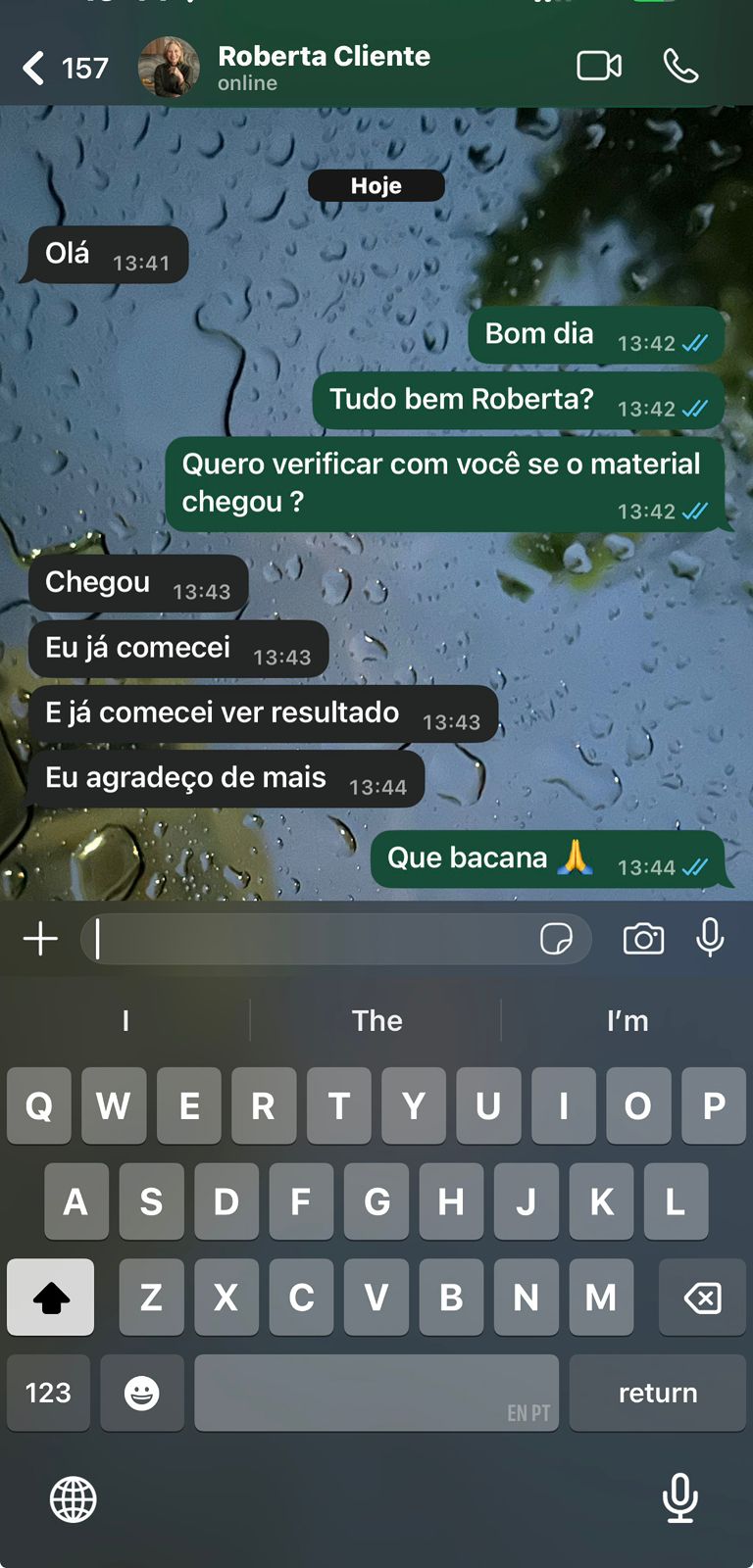Open the camera to send a photo

coord(643,939)
